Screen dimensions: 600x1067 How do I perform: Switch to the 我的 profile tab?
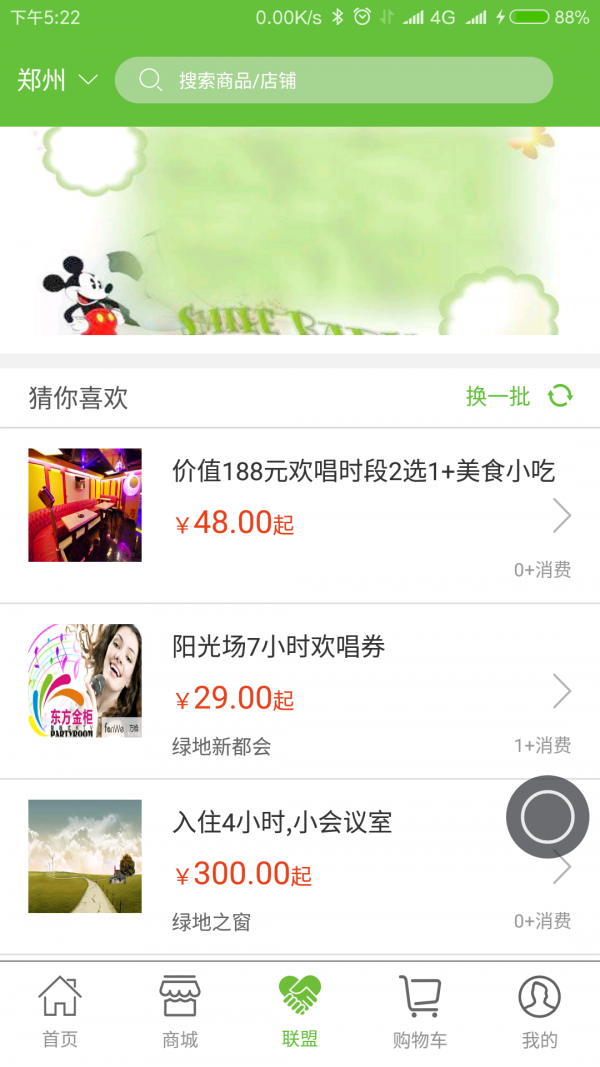point(539,1012)
